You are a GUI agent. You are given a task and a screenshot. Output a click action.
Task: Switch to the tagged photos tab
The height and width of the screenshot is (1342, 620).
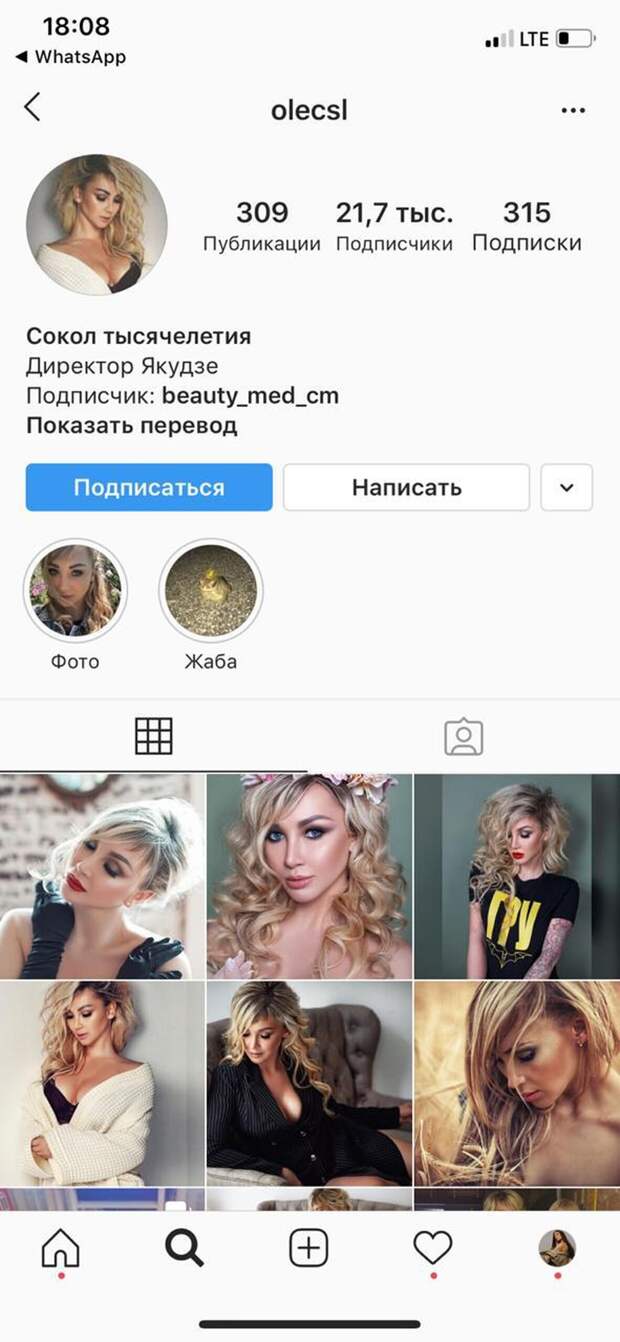tap(464, 737)
